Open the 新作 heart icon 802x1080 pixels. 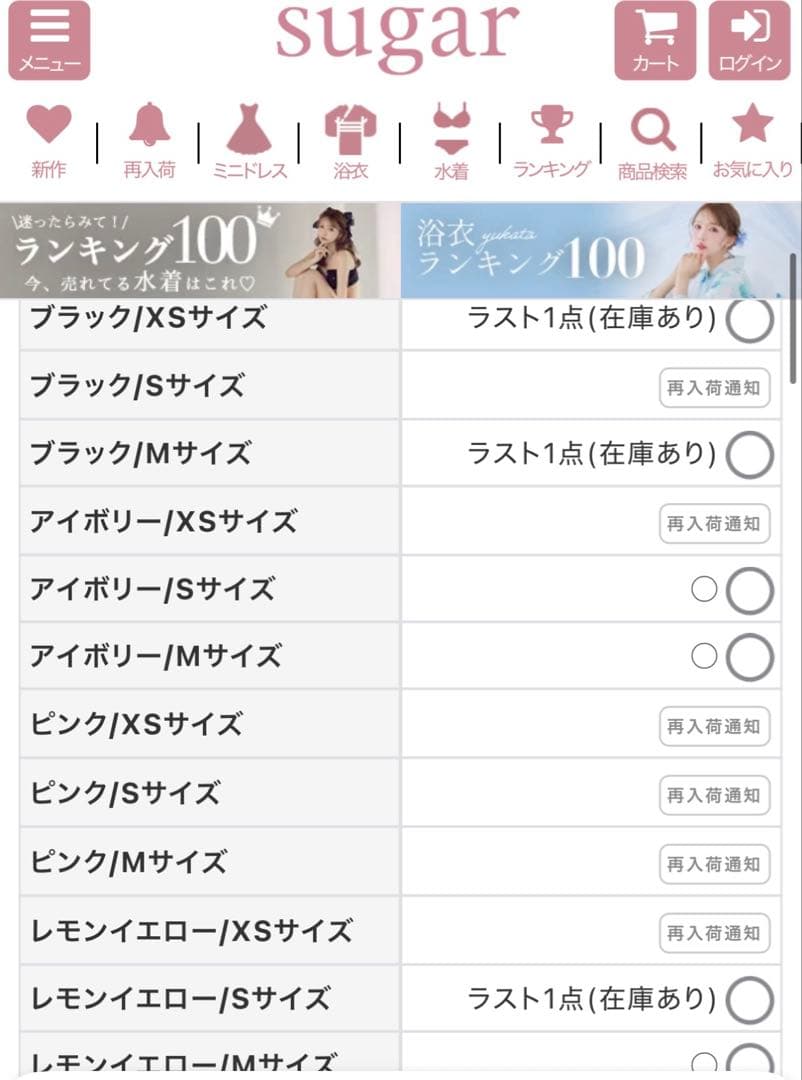(x=49, y=130)
